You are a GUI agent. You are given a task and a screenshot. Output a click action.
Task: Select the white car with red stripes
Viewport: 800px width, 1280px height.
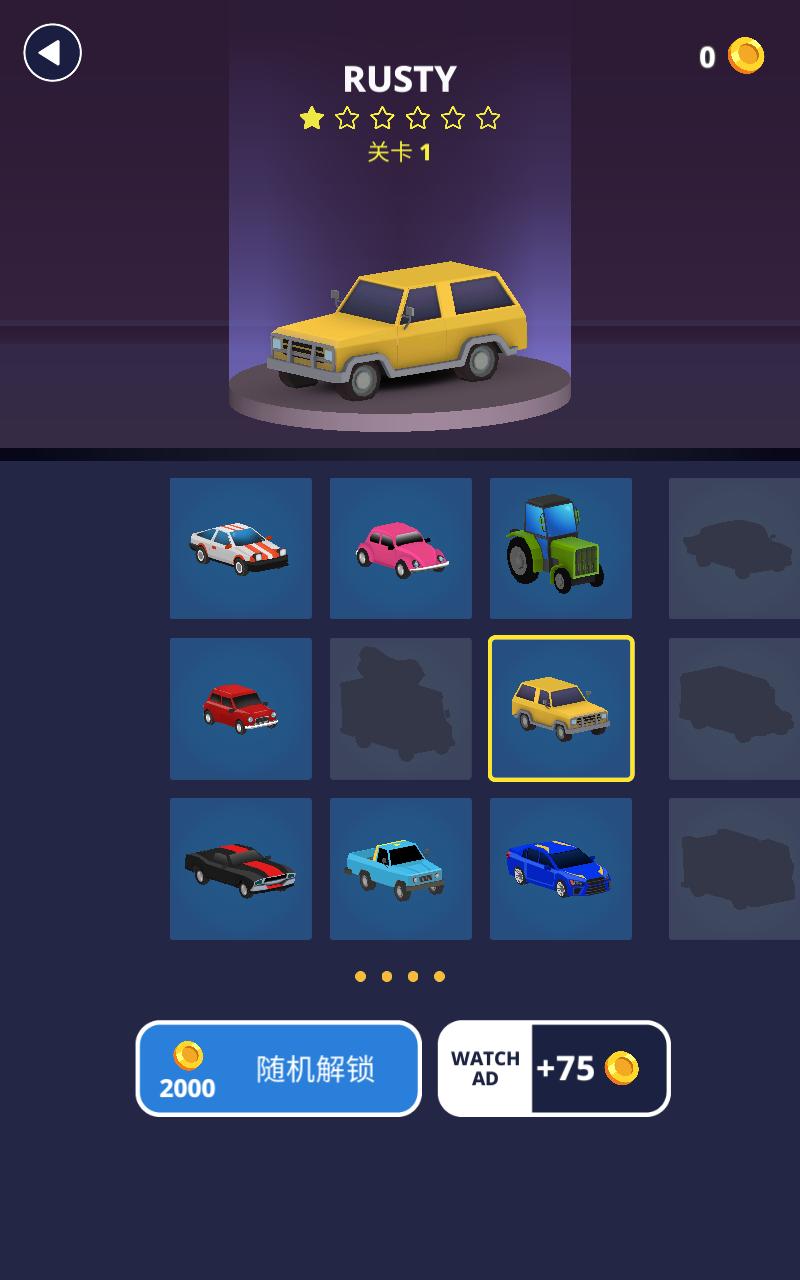click(x=241, y=548)
